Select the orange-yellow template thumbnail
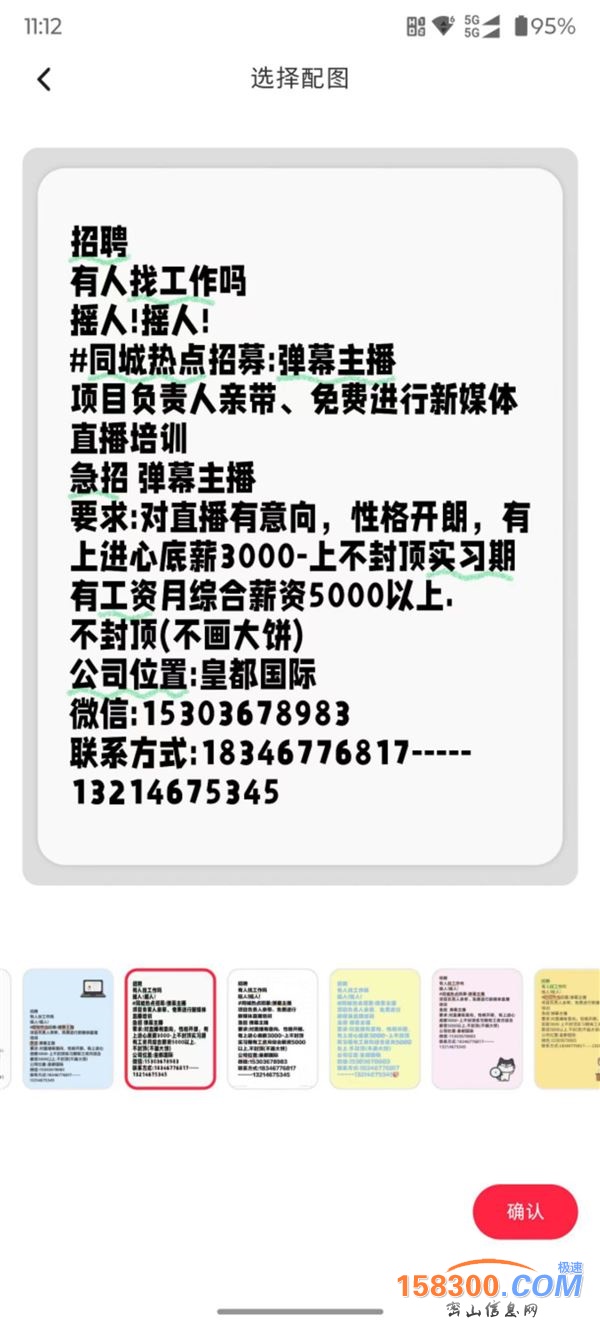This screenshot has width=600, height=1328. click(x=567, y=1028)
